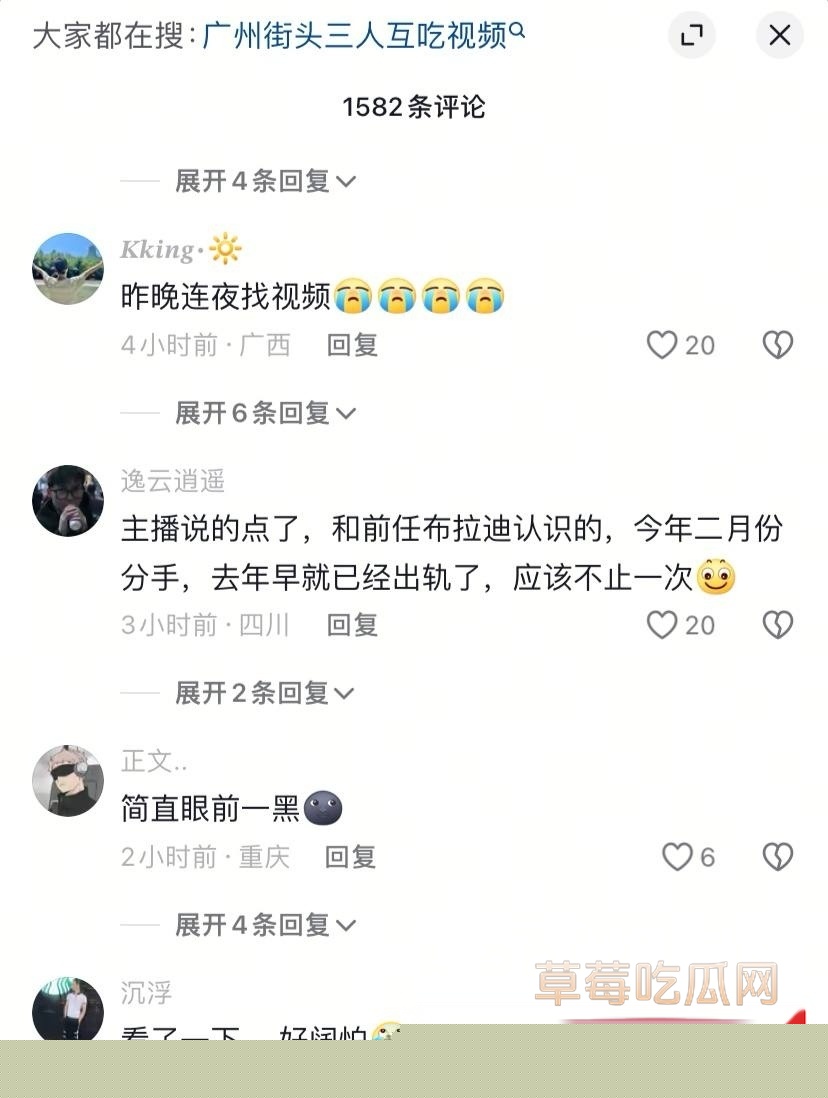Like 逸云逍遥's comment

pyautogui.click(x=663, y=625)
